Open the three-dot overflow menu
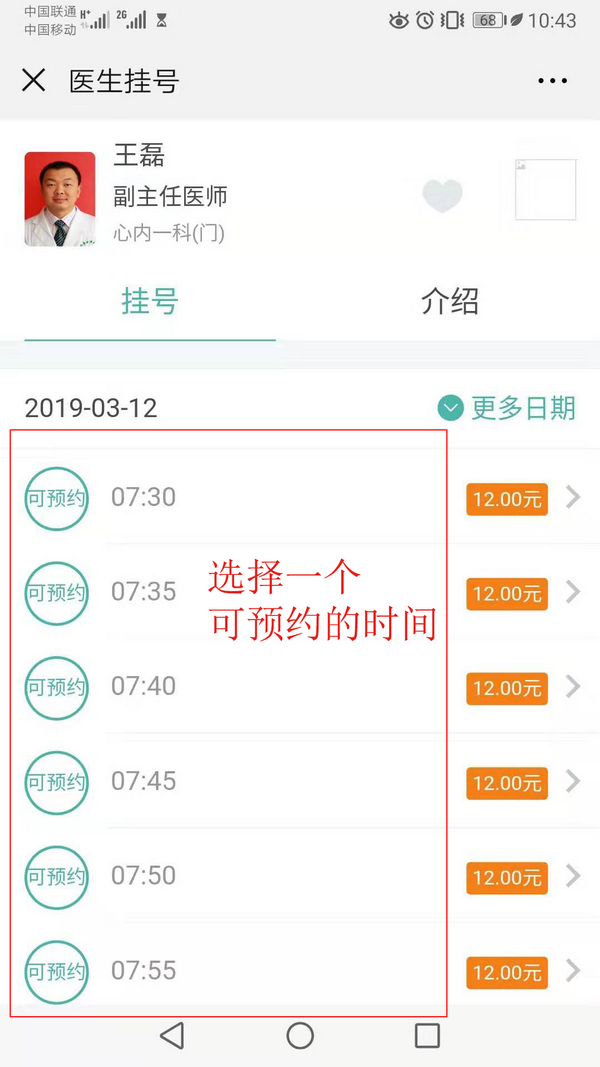The image size is (600, 1067). pos(552,81)
